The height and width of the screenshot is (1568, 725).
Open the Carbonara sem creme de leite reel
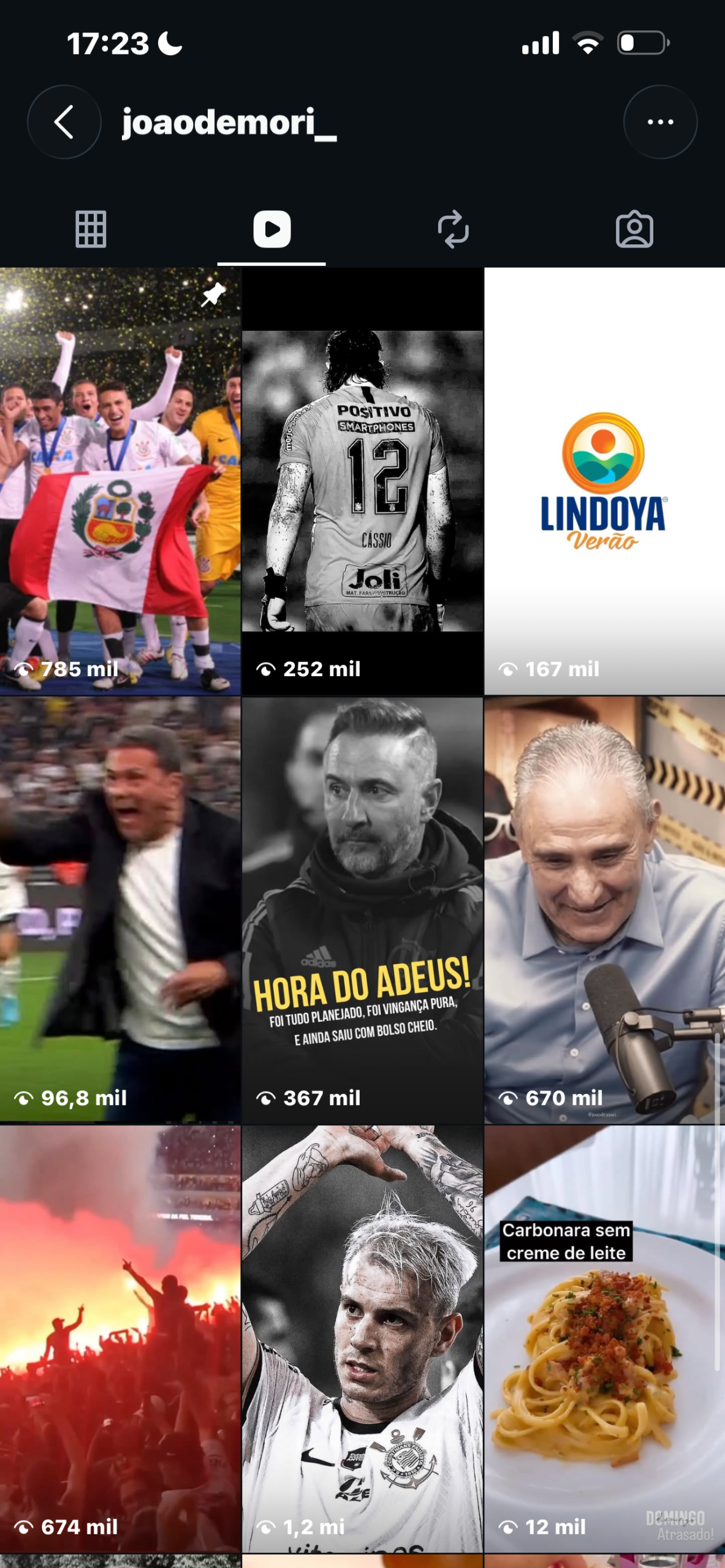click(x=605, y=1339)
